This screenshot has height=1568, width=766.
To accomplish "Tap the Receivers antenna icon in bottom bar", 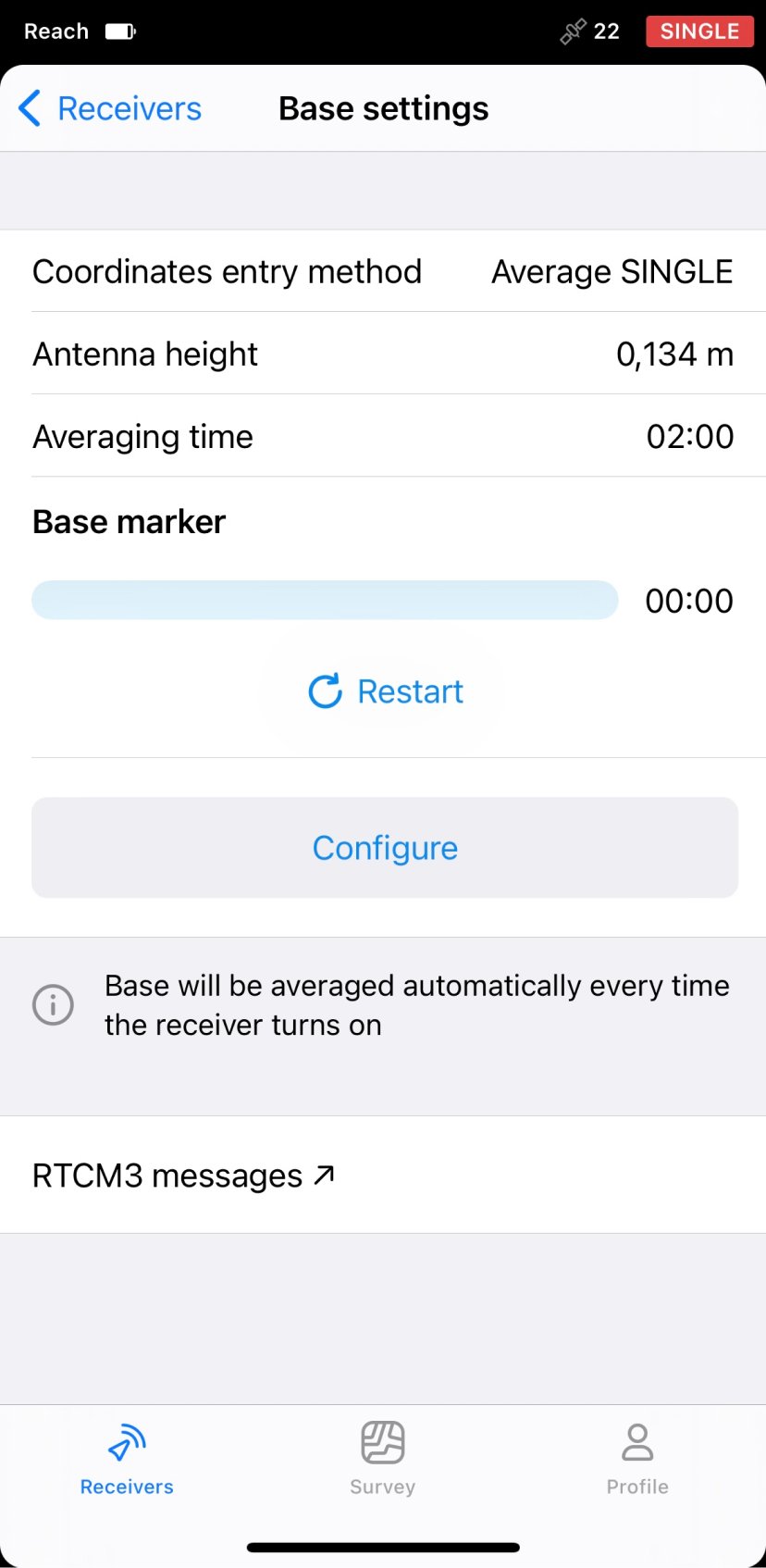I will tap(126, 1442).
